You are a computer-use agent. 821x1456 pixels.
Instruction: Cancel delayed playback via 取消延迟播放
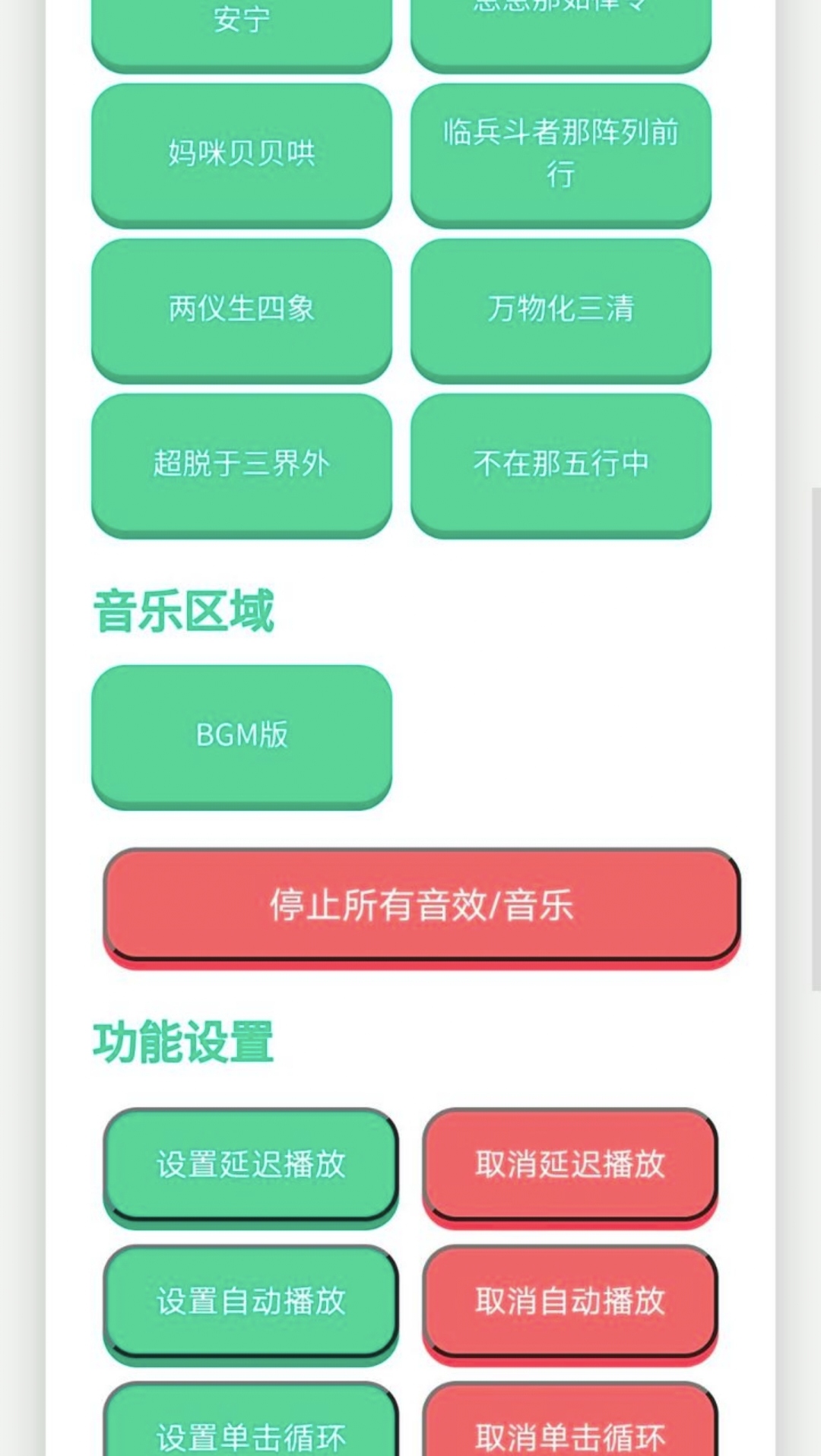tap(570, 1163)
